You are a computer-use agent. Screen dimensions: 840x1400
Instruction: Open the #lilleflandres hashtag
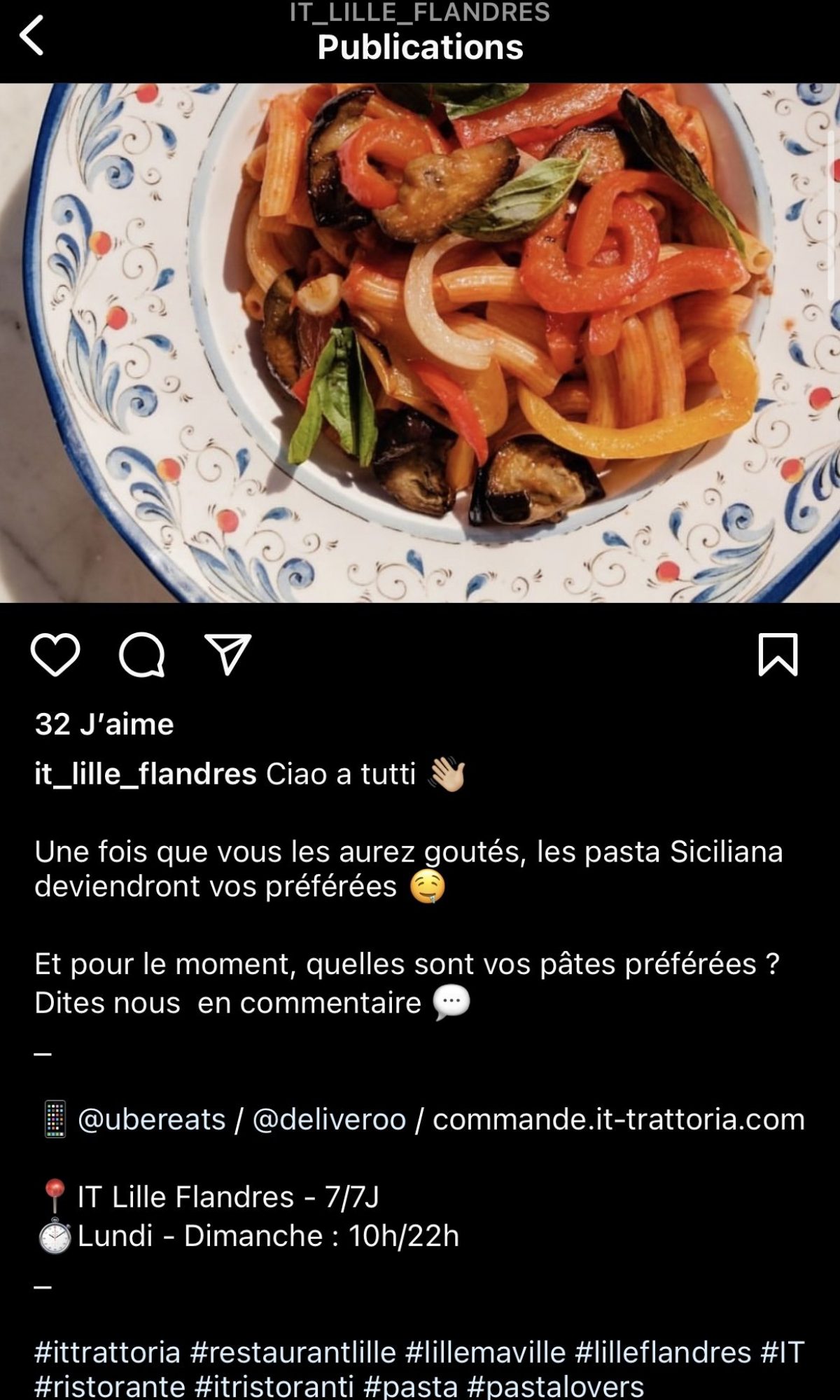pyautogui.click(x=663, y=1352)
